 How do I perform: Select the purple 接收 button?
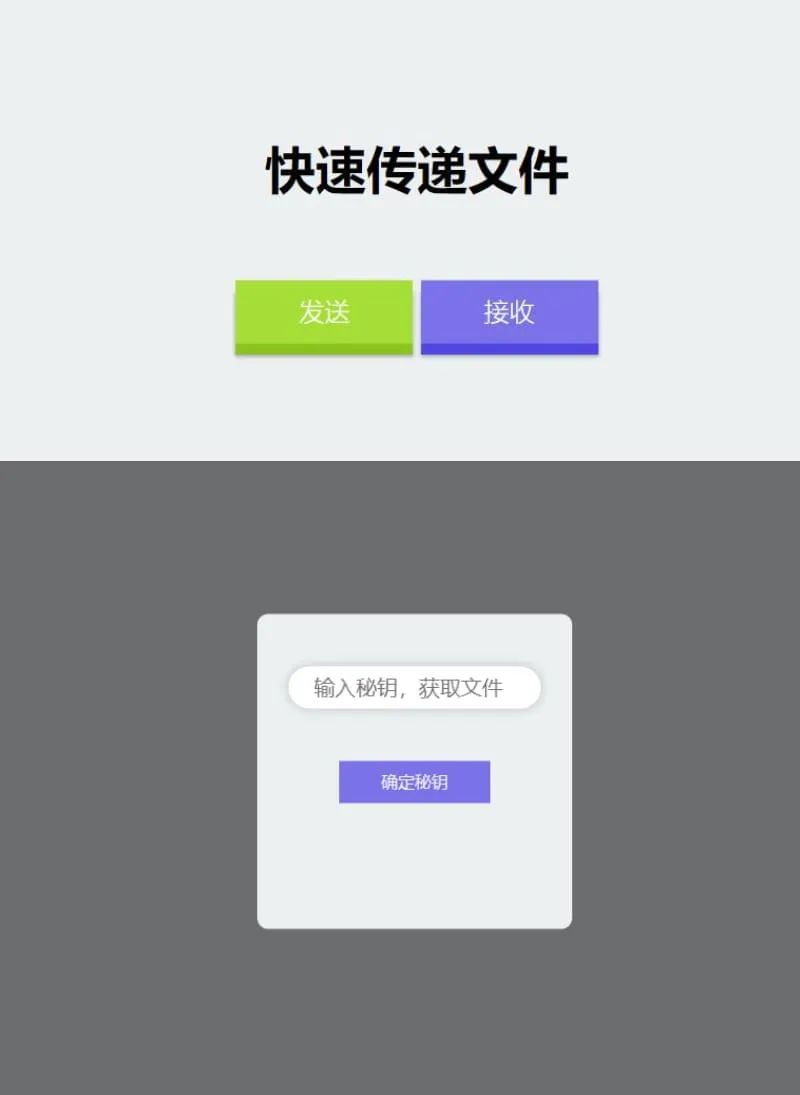[x=509, y=315]
